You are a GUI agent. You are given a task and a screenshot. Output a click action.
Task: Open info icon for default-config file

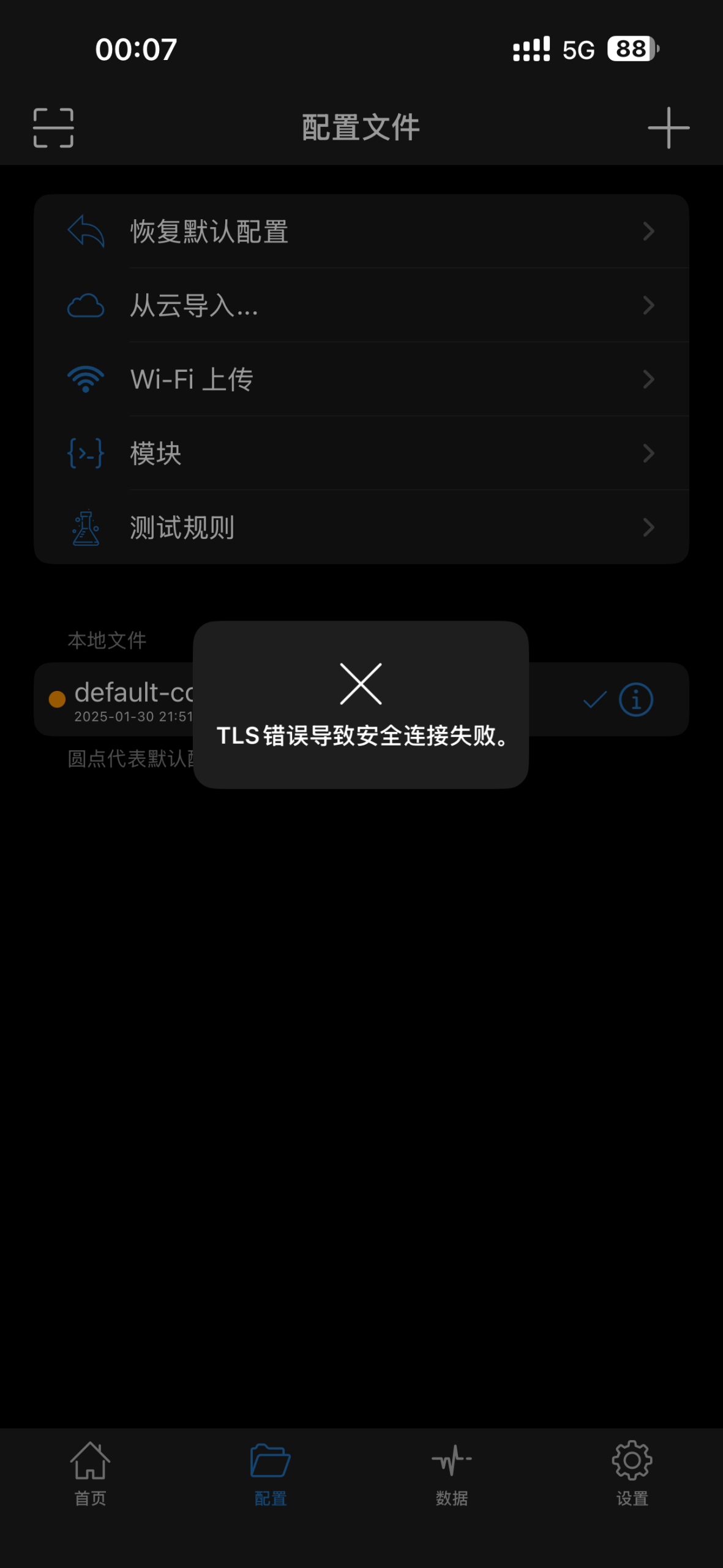[636, 699]
